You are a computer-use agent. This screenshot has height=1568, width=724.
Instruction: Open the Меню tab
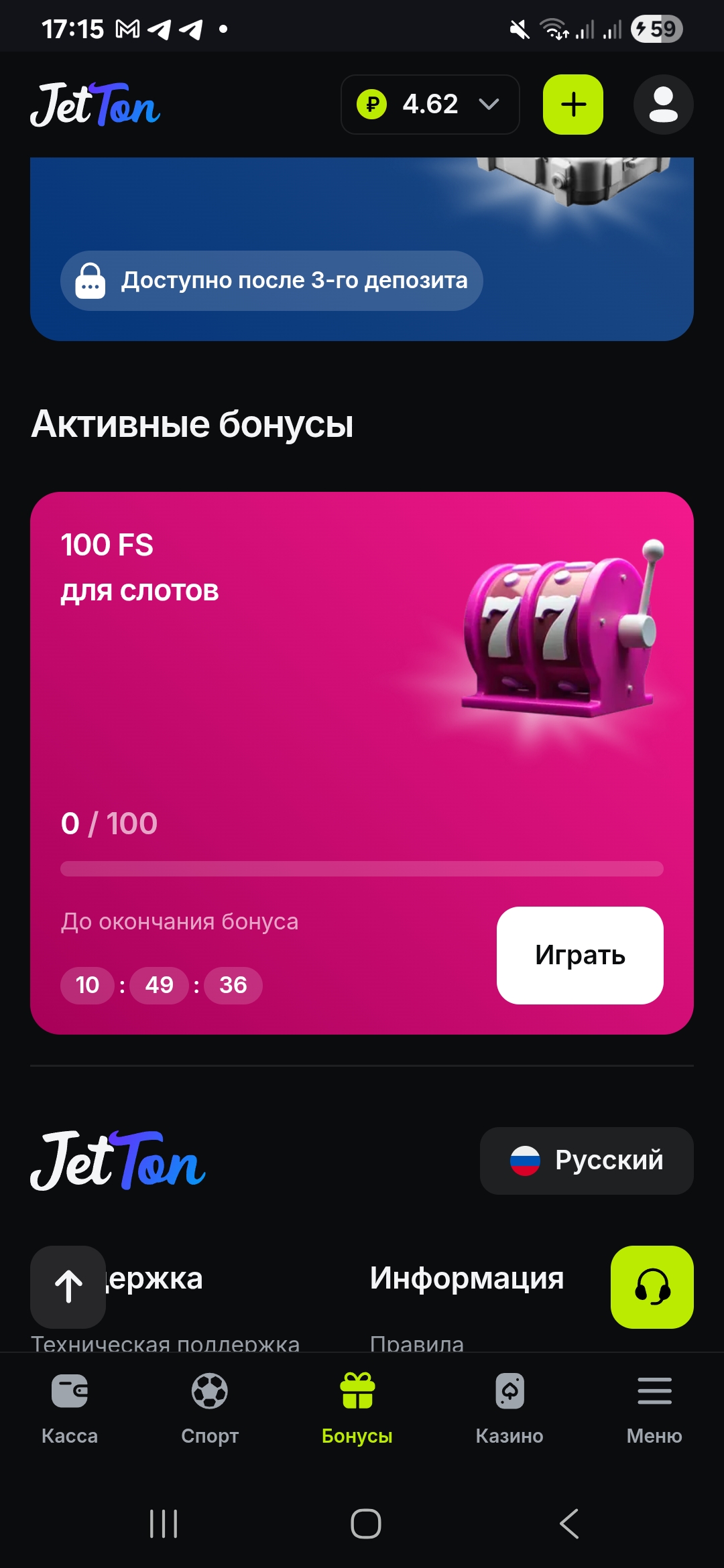tap(654, 1407)
